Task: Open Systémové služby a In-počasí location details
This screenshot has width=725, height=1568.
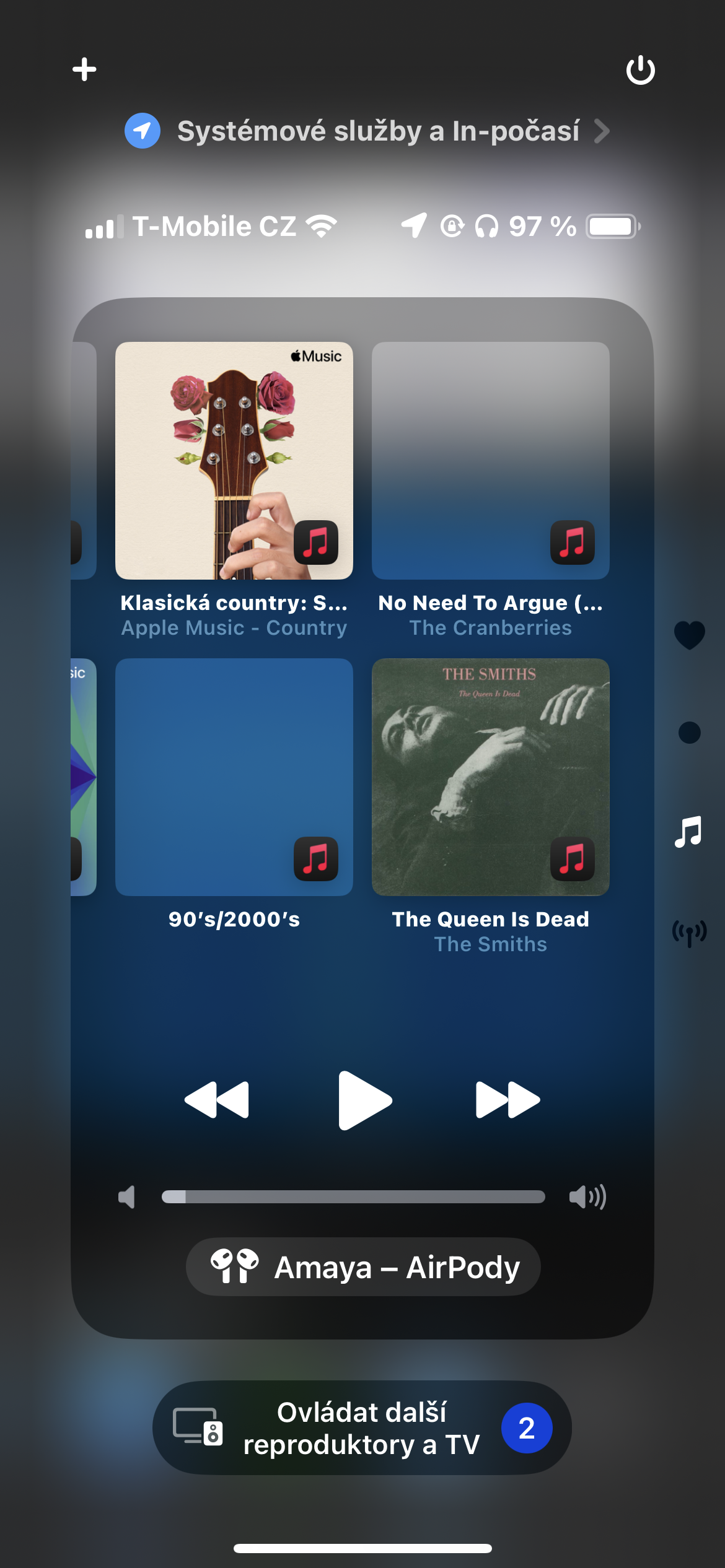Action: (x=367, y=131)
